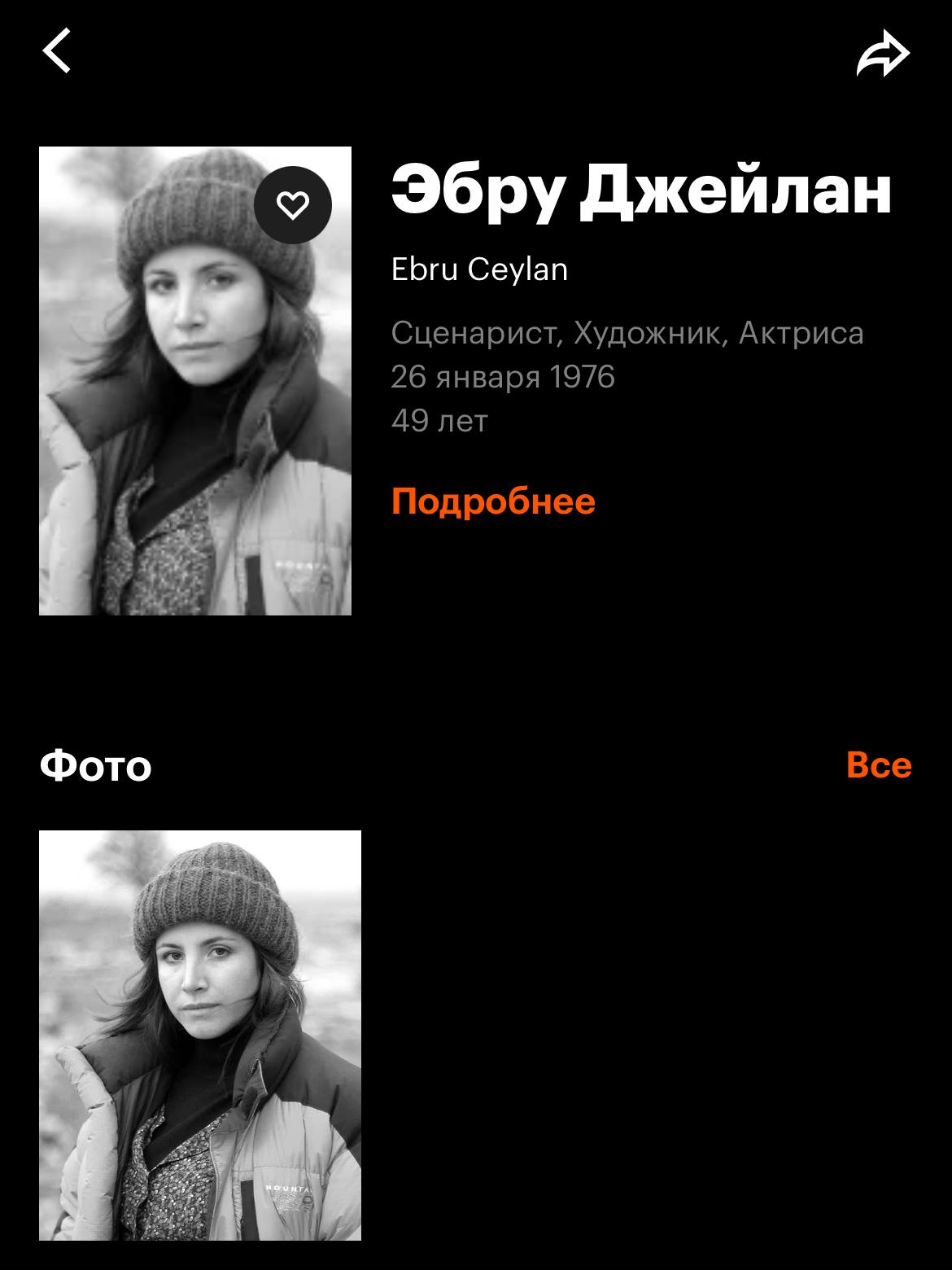Viewport: 952px width, 1270px height.
Task: Open the photo thumbnail under Фото
Action: point(200,1035)
